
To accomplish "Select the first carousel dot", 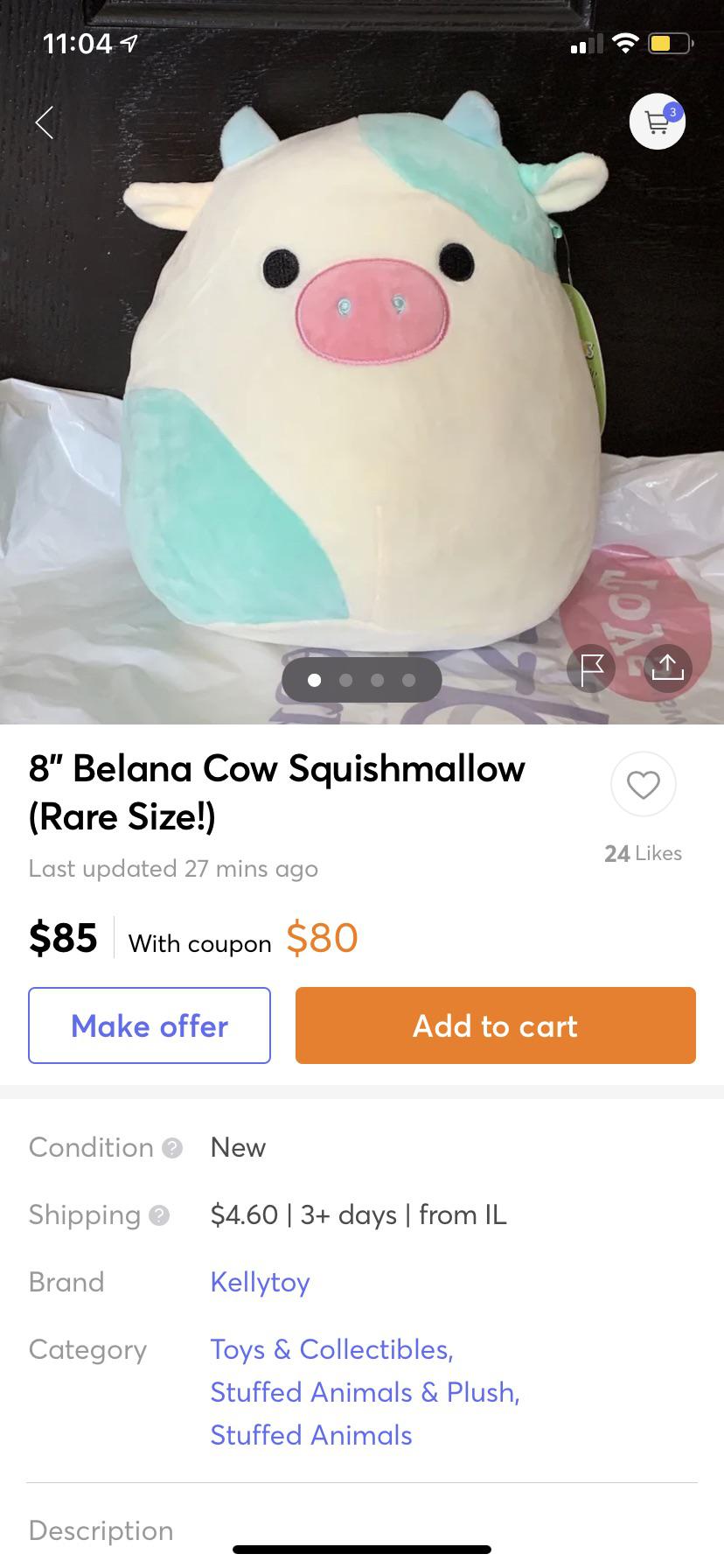I will click(x=314, y=680).
